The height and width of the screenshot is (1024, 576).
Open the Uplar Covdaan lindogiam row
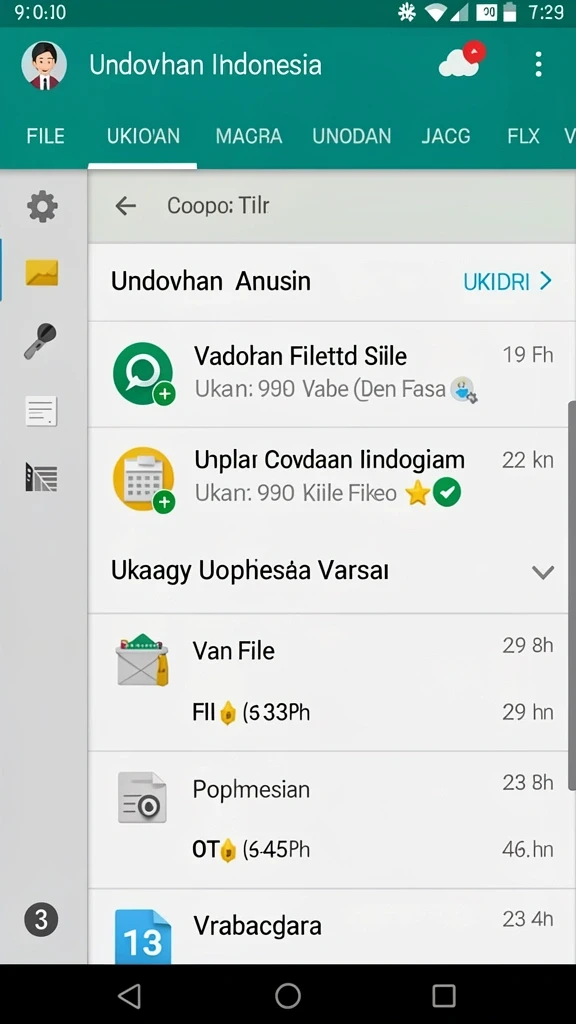tap(331, 479)
